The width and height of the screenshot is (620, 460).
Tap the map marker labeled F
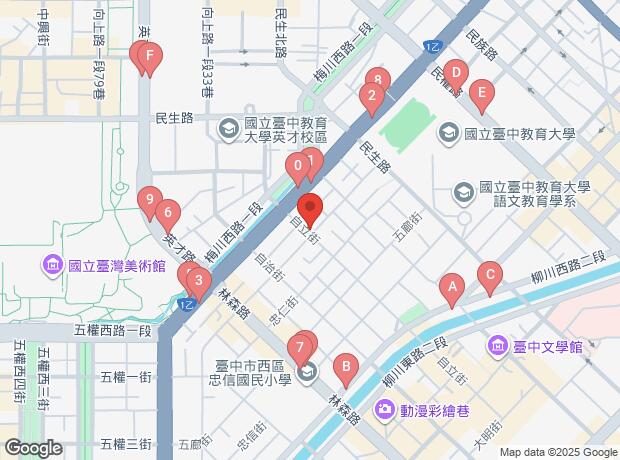coord(148,56)
